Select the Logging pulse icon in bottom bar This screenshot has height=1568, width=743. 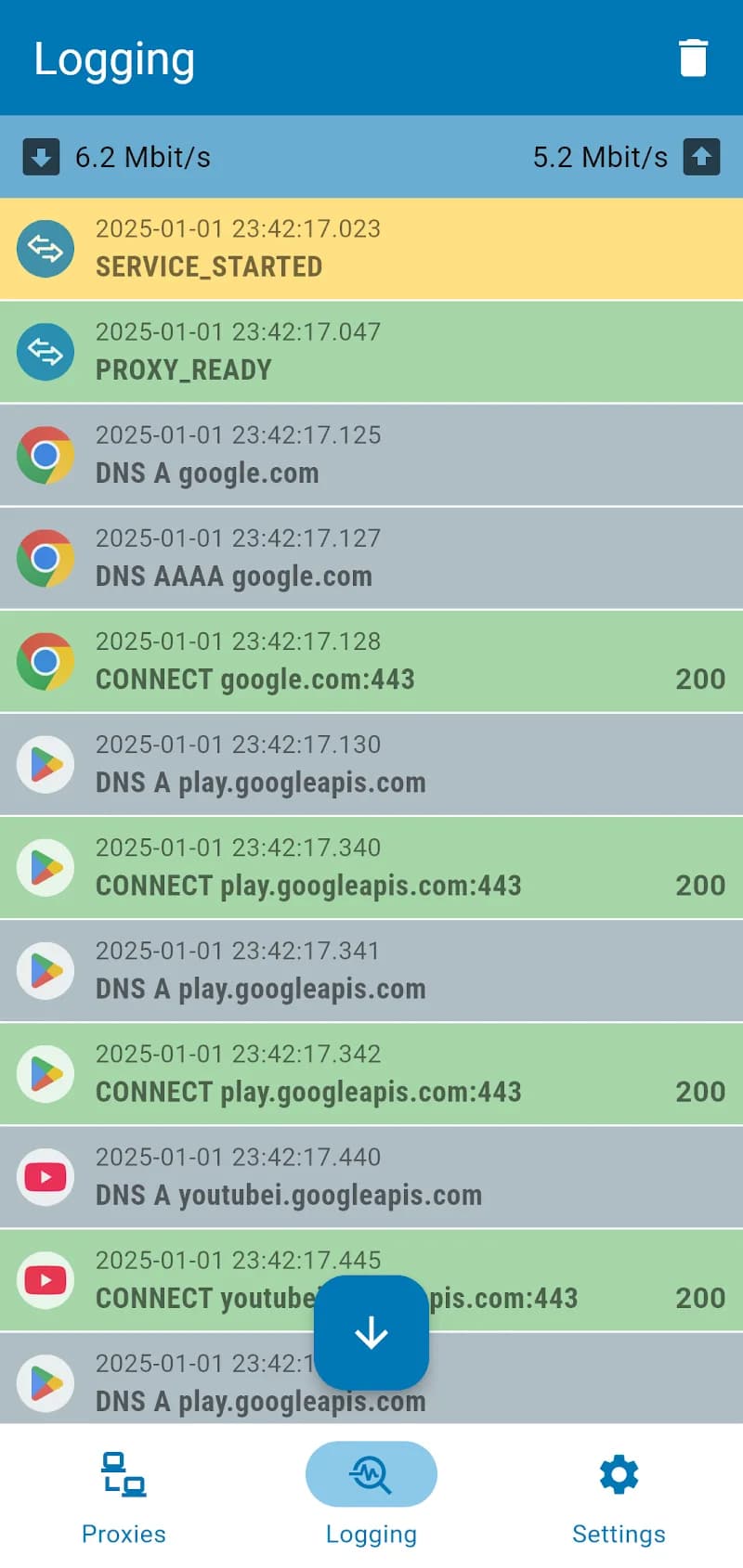[371, 1474]
